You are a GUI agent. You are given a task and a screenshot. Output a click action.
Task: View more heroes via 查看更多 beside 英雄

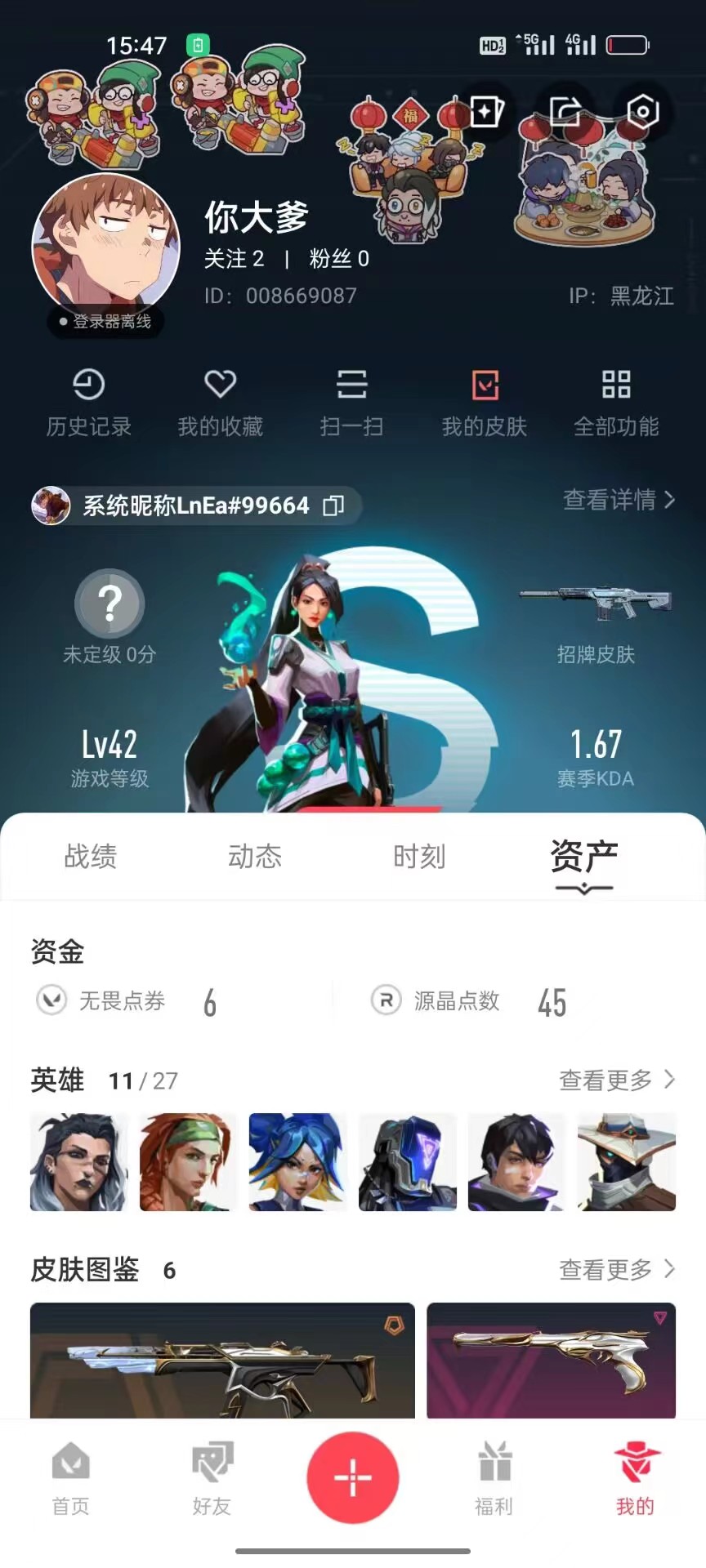(x=617, y=1080)
